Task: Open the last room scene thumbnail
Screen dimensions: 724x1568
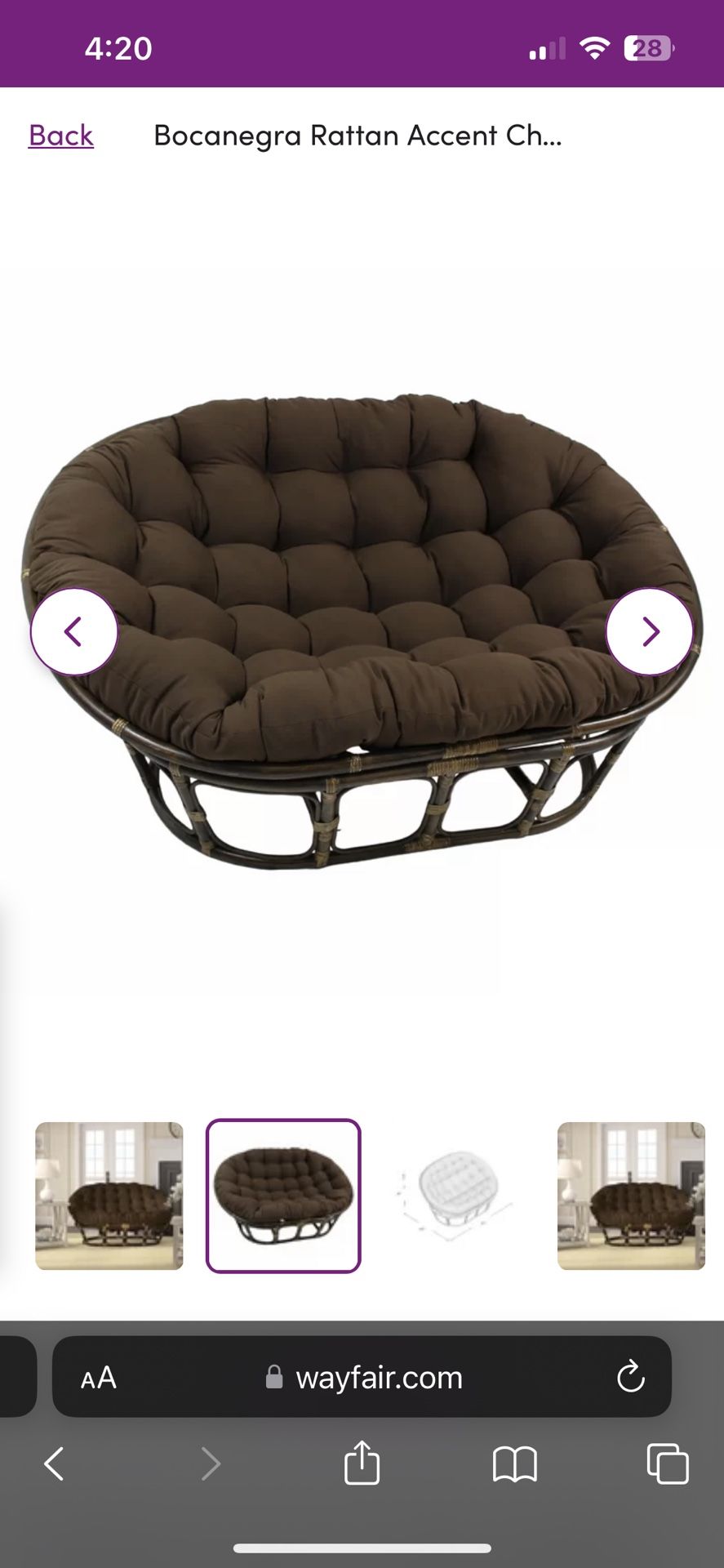Action: coord(631,1196)
